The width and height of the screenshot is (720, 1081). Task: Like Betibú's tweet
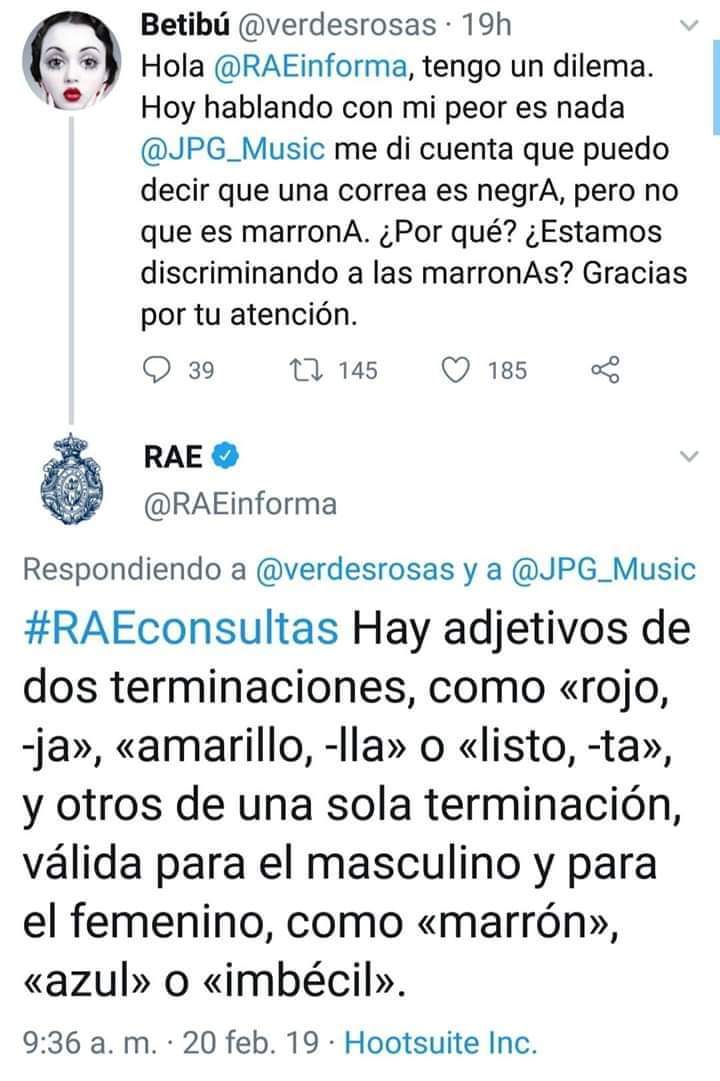point(456,371)
